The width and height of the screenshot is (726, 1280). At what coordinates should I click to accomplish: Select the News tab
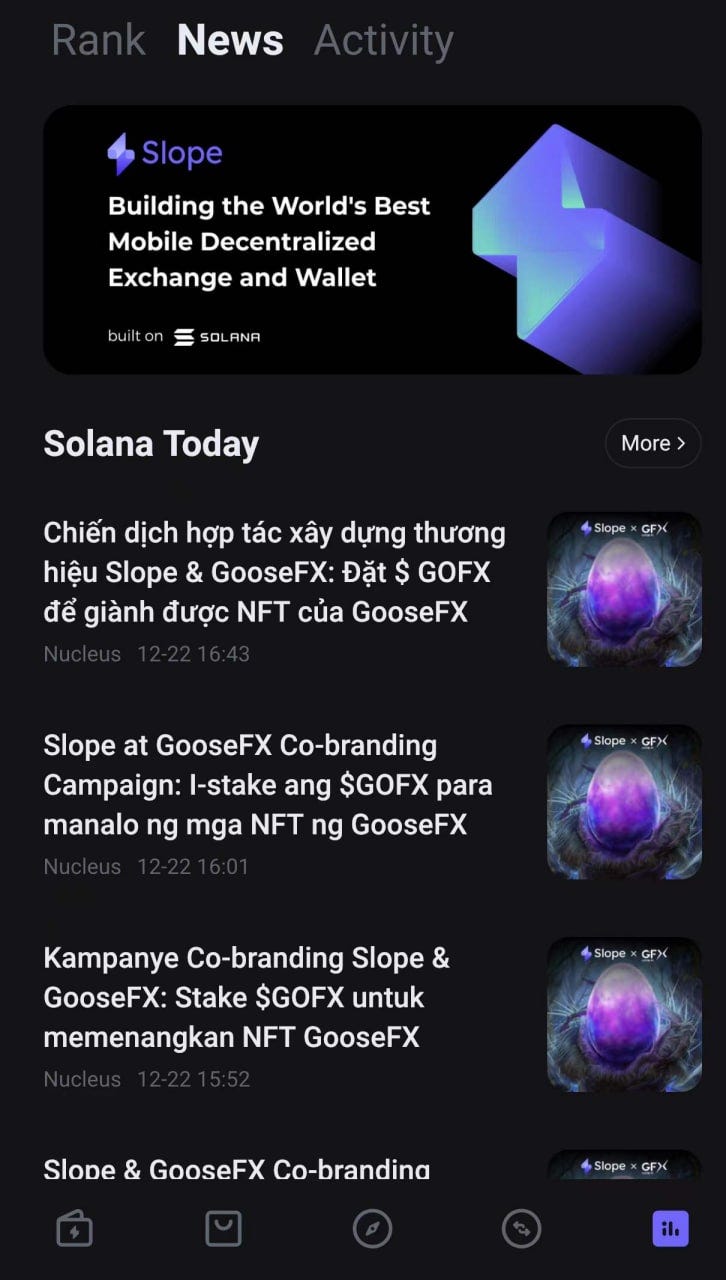click(x=230, y=40)
